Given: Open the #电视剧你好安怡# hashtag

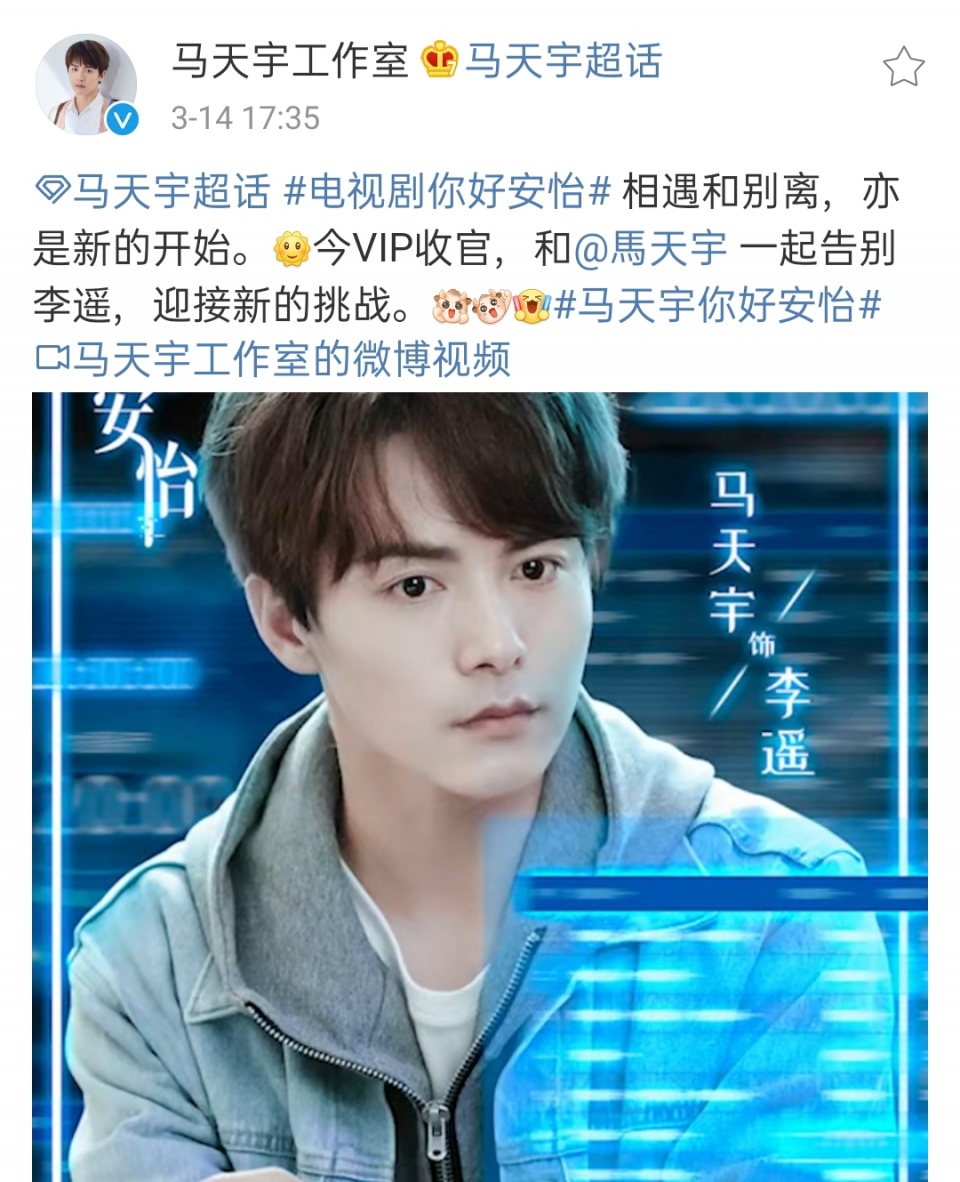Looking at the screenshot, I should pos(448,190).
